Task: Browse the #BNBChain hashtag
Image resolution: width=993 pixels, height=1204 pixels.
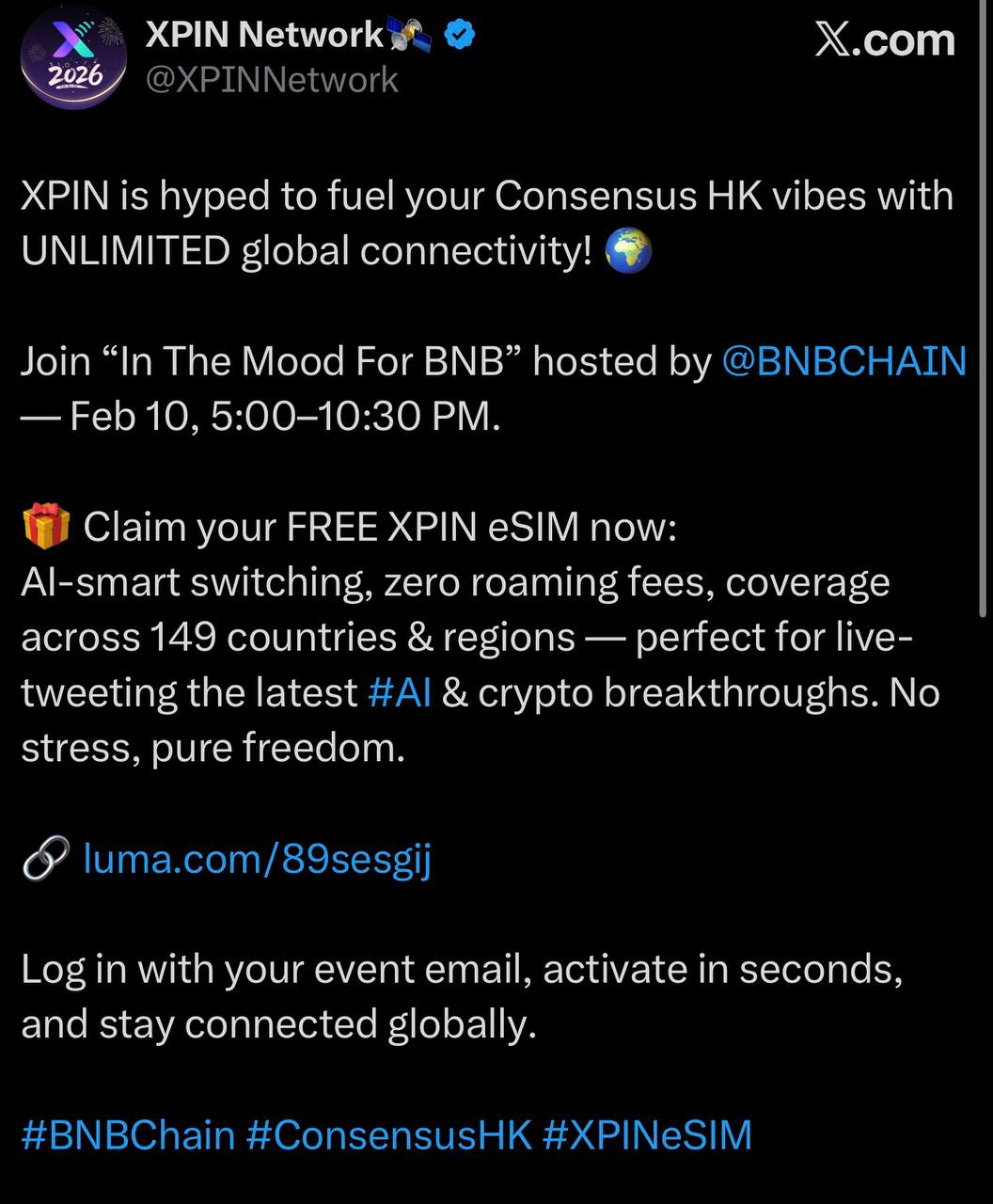Action: tap(128, 1135)
